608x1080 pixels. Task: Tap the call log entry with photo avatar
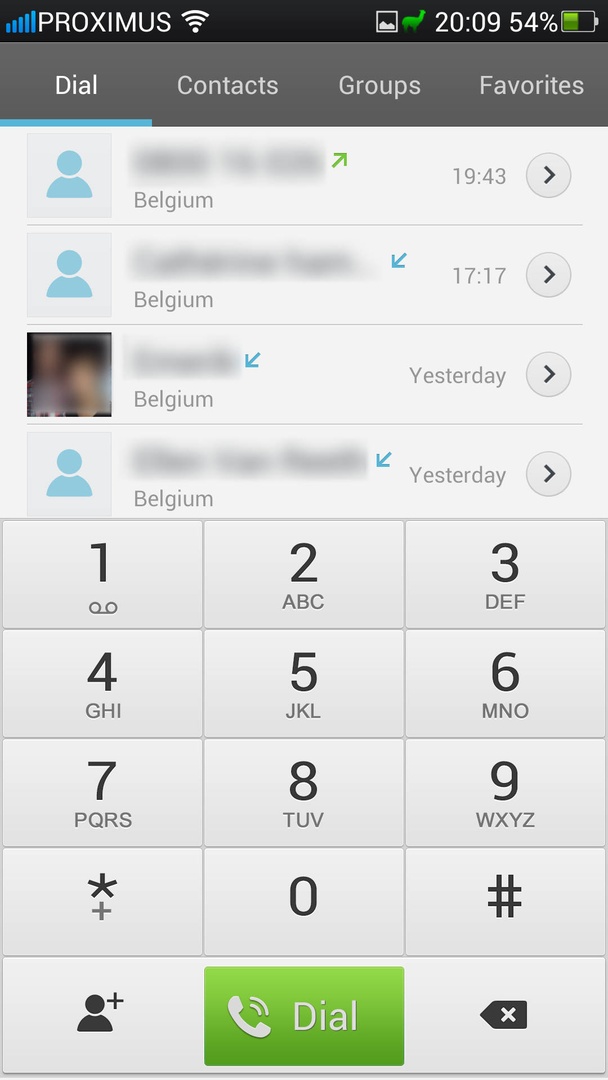[x=270, y=375]
